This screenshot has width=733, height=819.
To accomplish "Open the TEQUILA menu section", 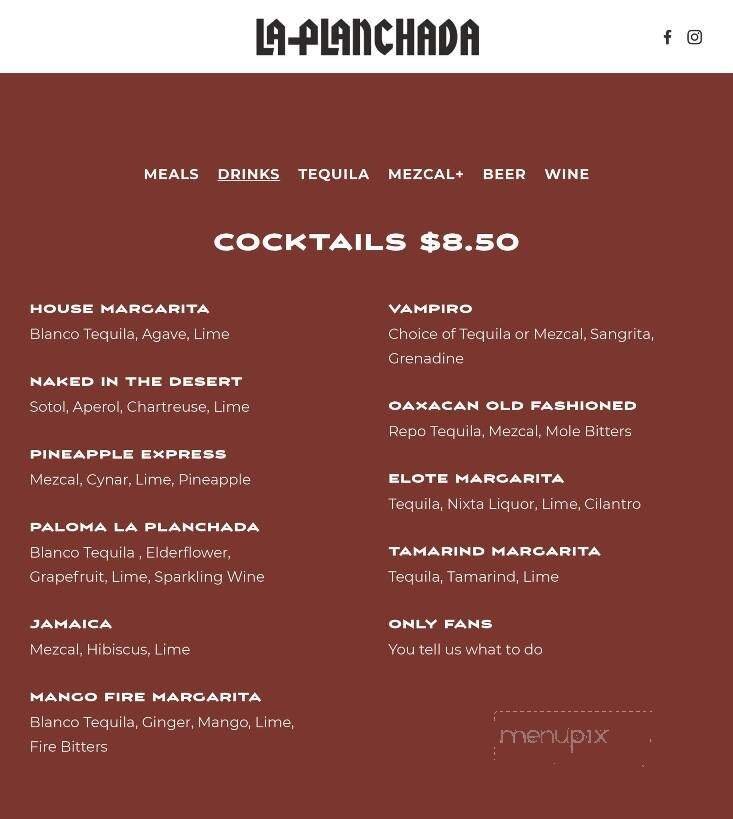I will point(333,174).
